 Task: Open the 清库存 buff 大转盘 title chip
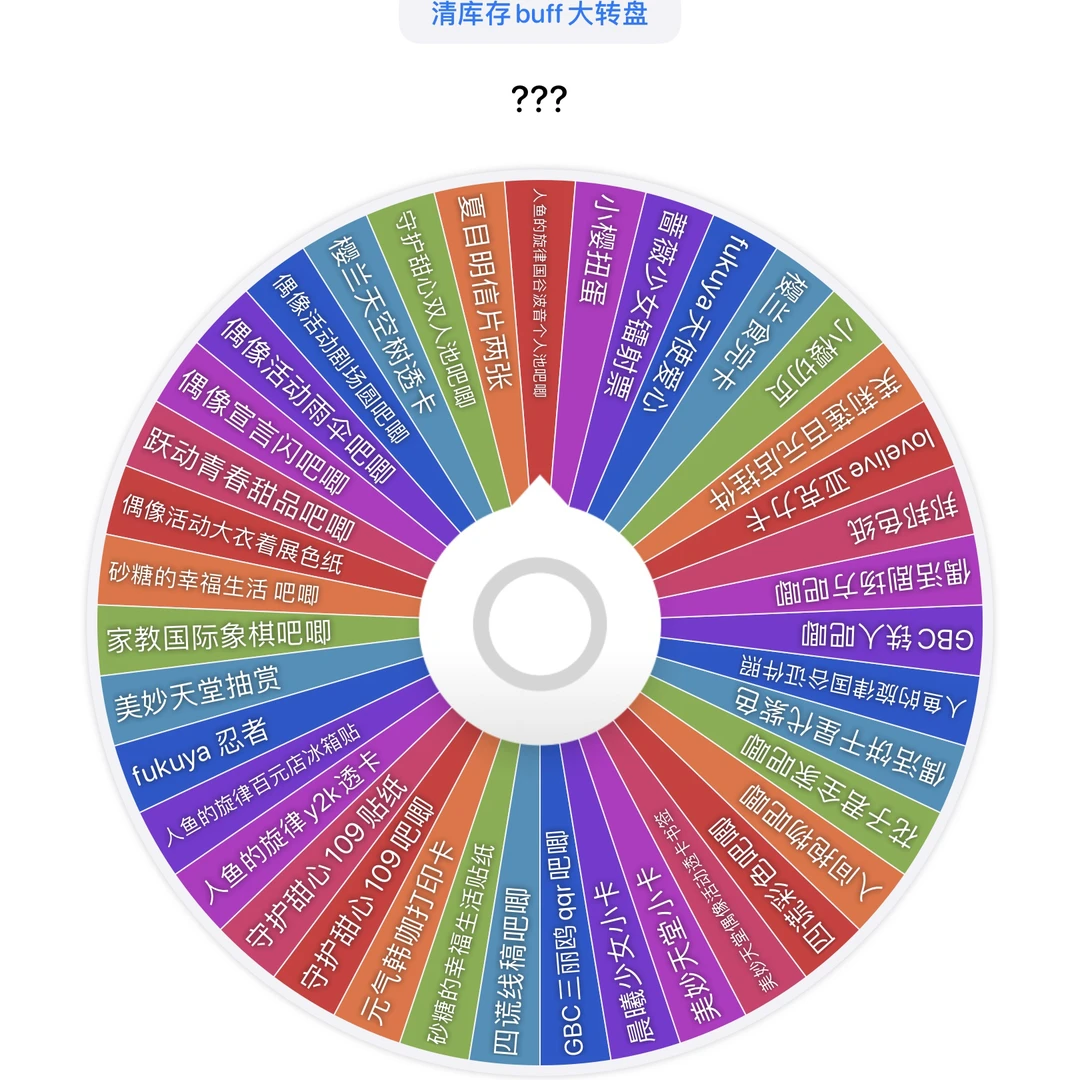pyautogui.click(x=540, y=15)
